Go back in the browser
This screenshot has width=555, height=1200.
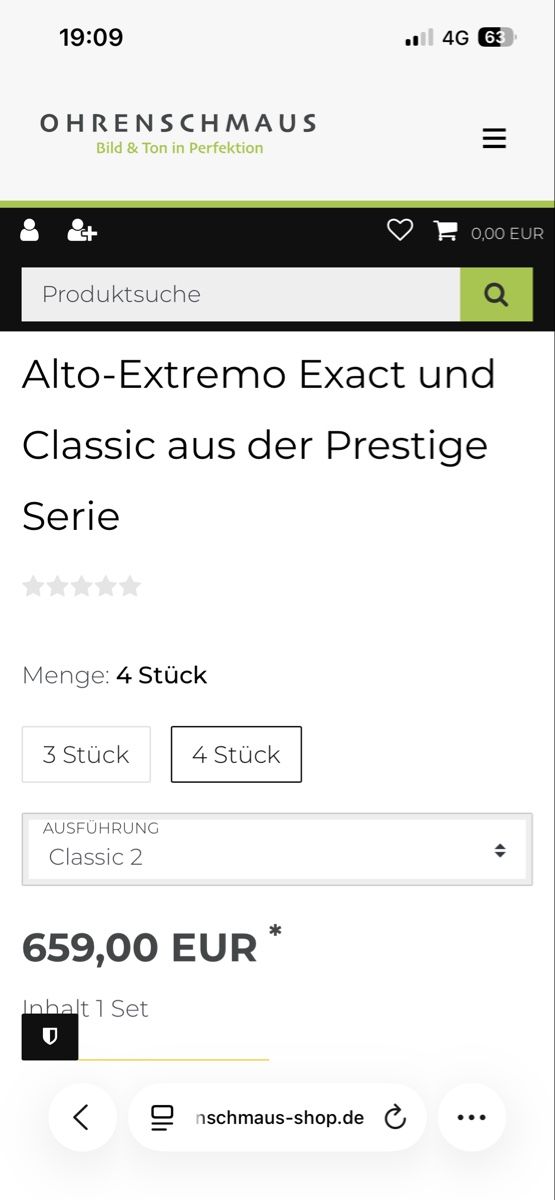(82, 1117)
